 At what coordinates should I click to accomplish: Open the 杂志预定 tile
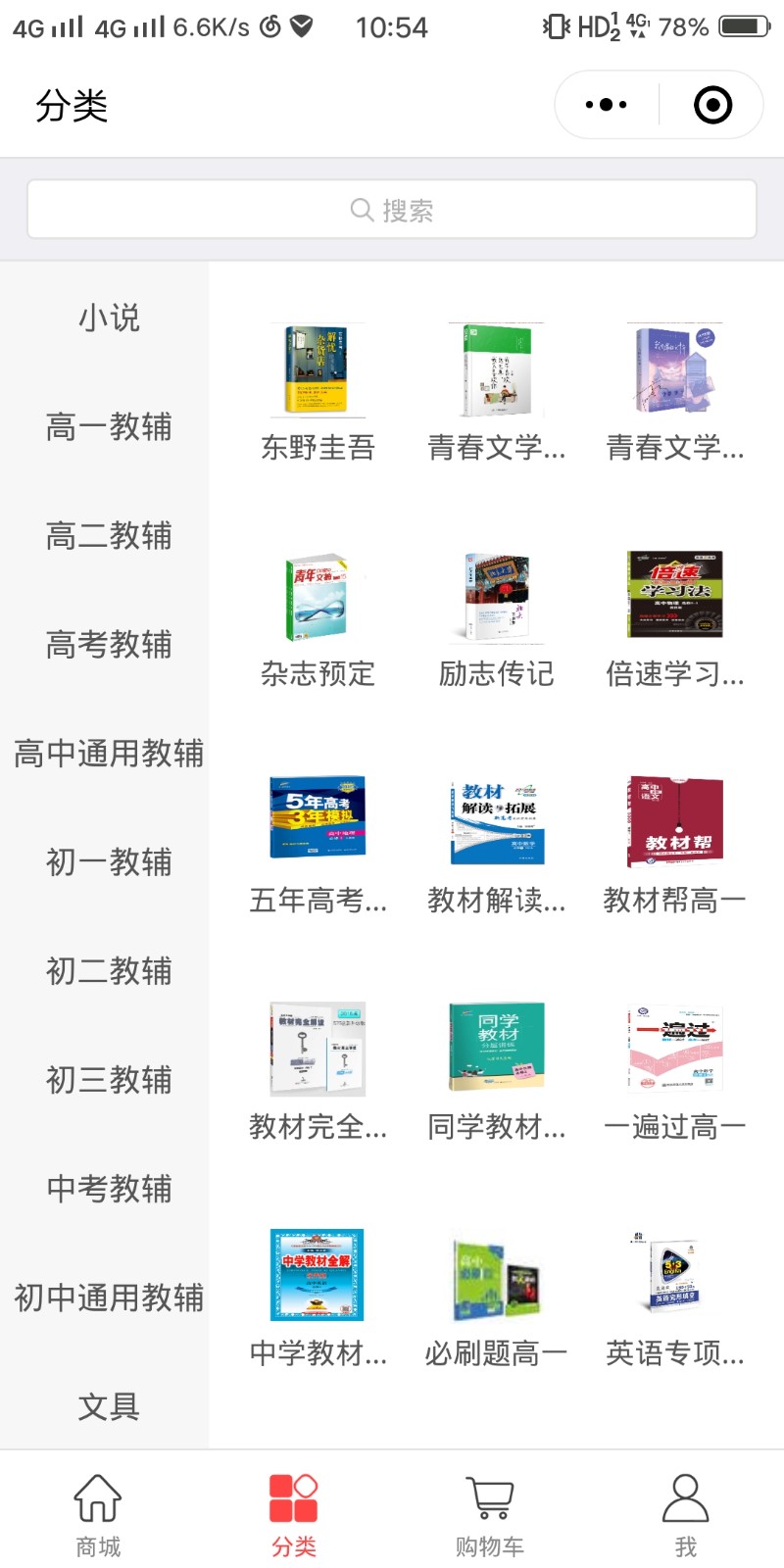317,617
